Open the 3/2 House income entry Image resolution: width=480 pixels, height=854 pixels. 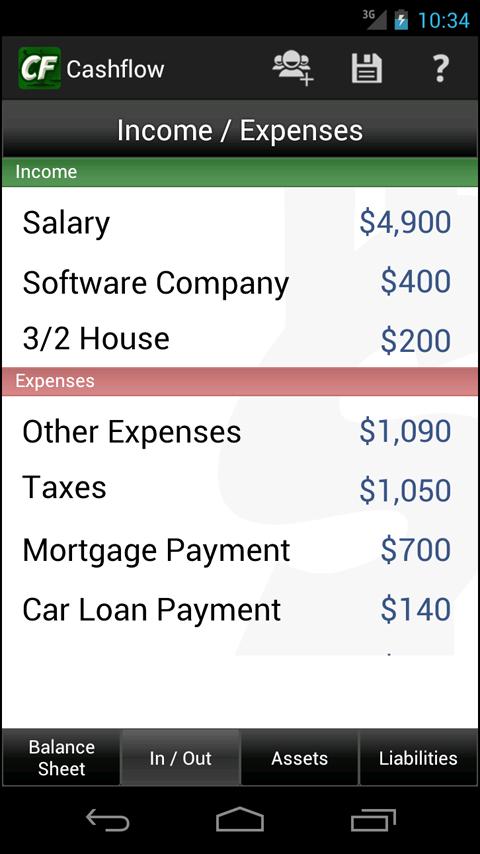point(240,339)
